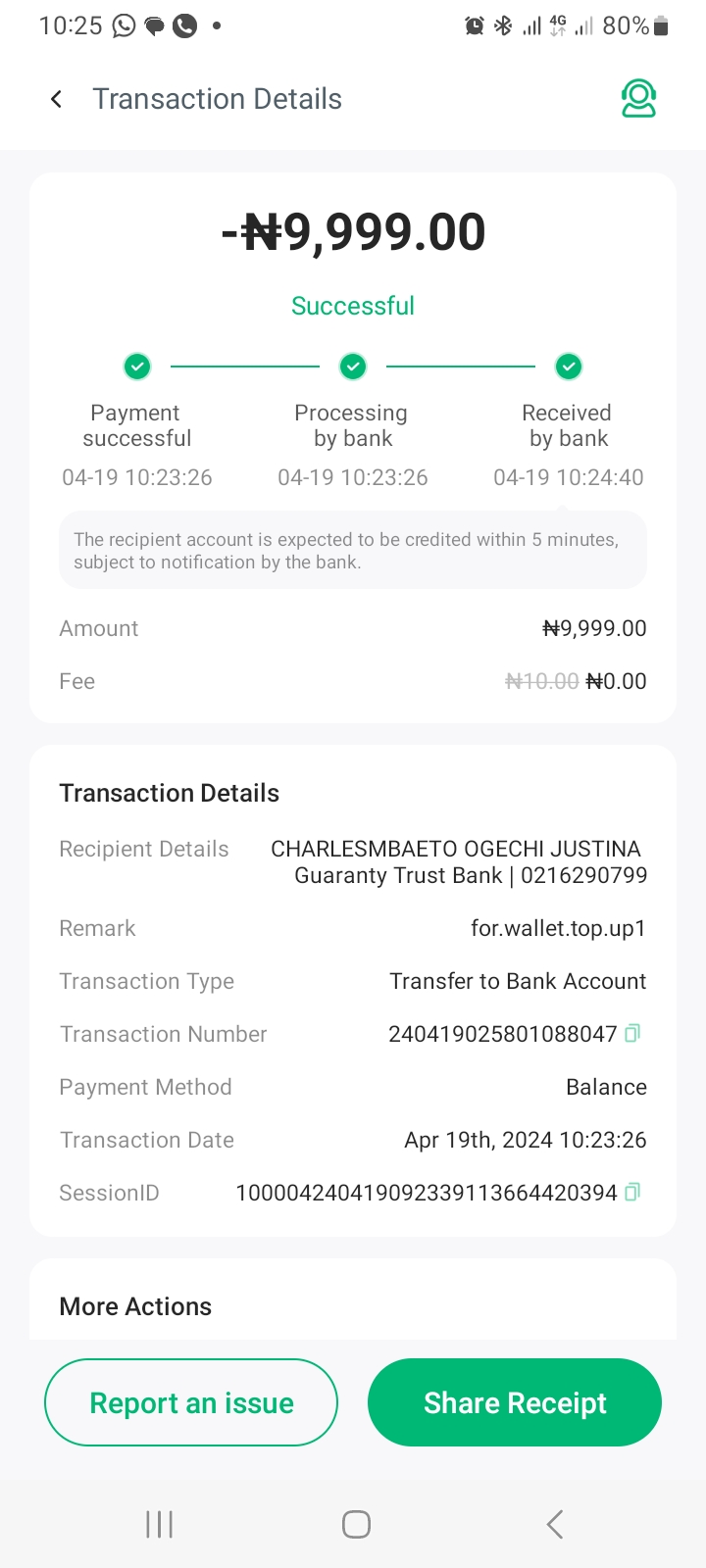Open recent apps from navigation bar
The height and width of the screenshot is (1568, 706).
(x=159, y=1524)
